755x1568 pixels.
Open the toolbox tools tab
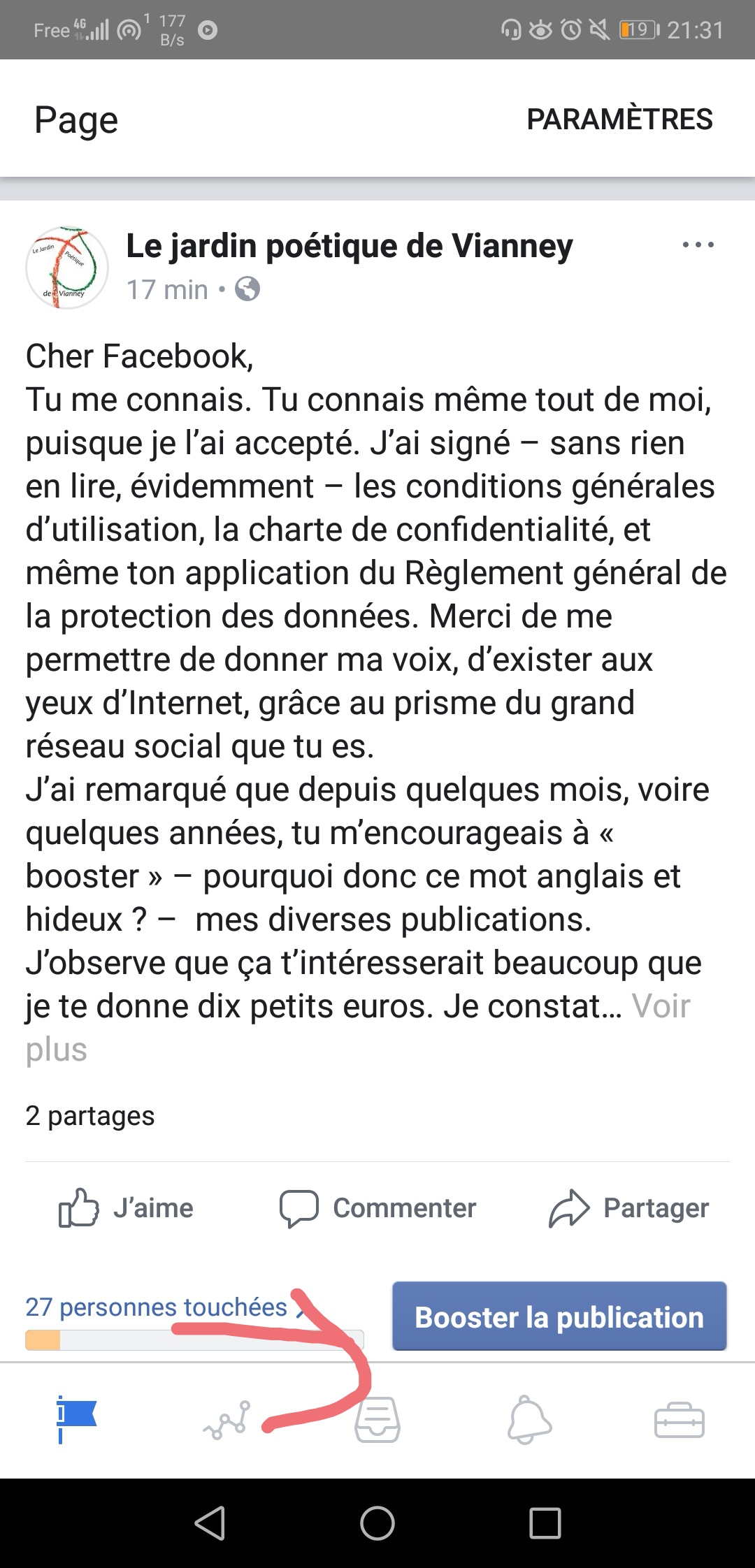(x=679, y=1420)
